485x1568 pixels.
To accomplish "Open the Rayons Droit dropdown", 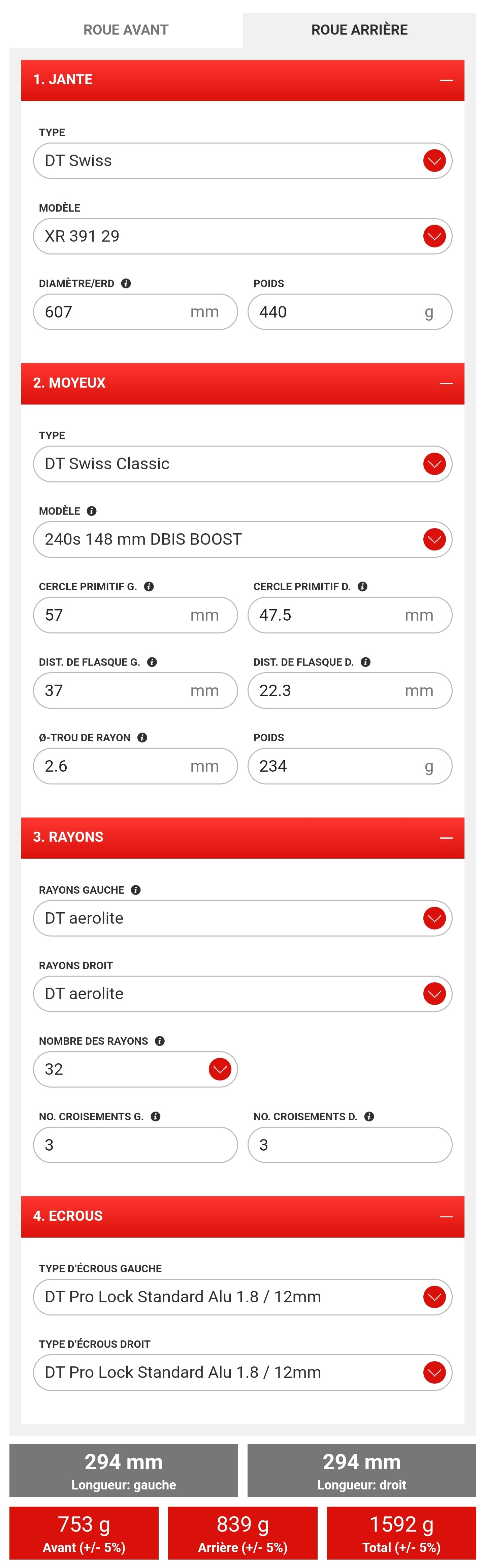I will click(x=242, y=994).
